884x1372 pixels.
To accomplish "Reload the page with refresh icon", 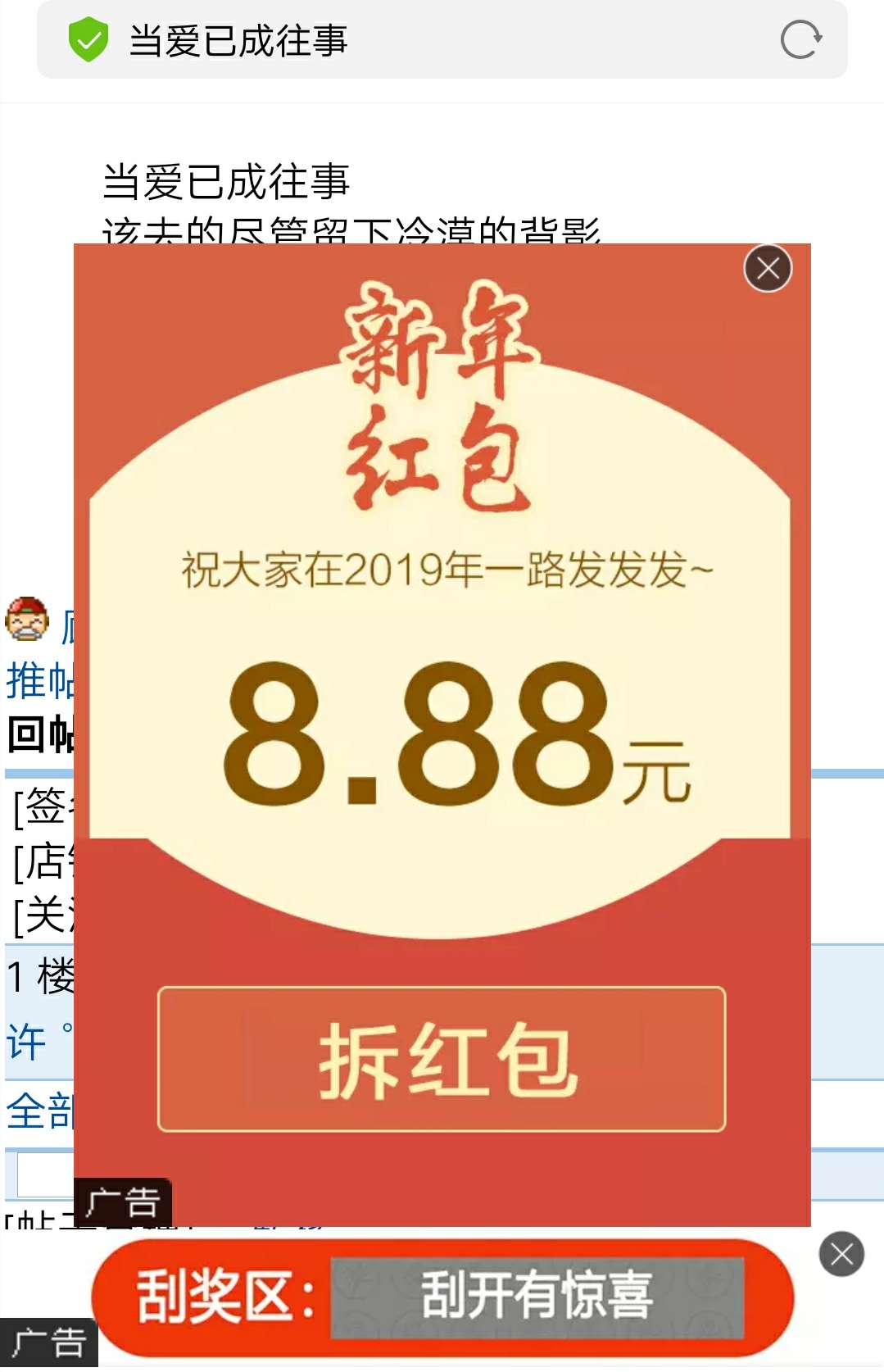I will coord(800,40).
